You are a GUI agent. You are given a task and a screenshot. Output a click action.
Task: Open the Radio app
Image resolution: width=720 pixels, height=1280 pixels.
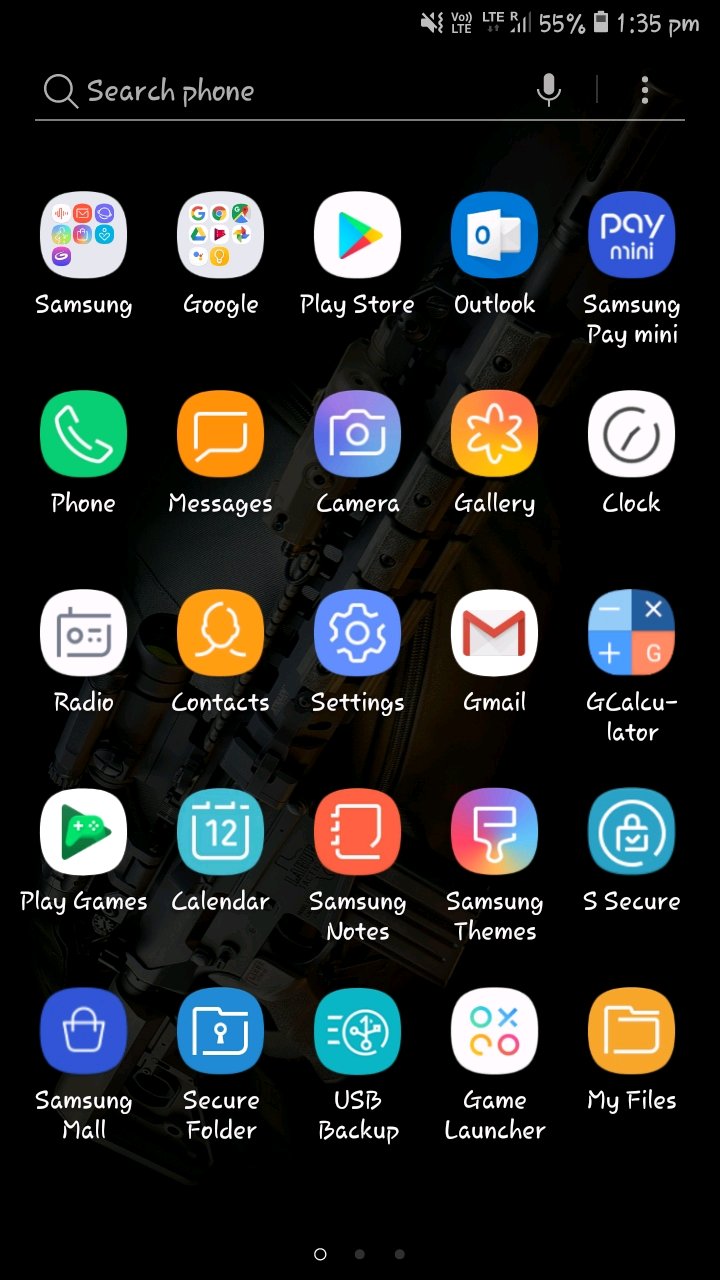coord(83,631)
